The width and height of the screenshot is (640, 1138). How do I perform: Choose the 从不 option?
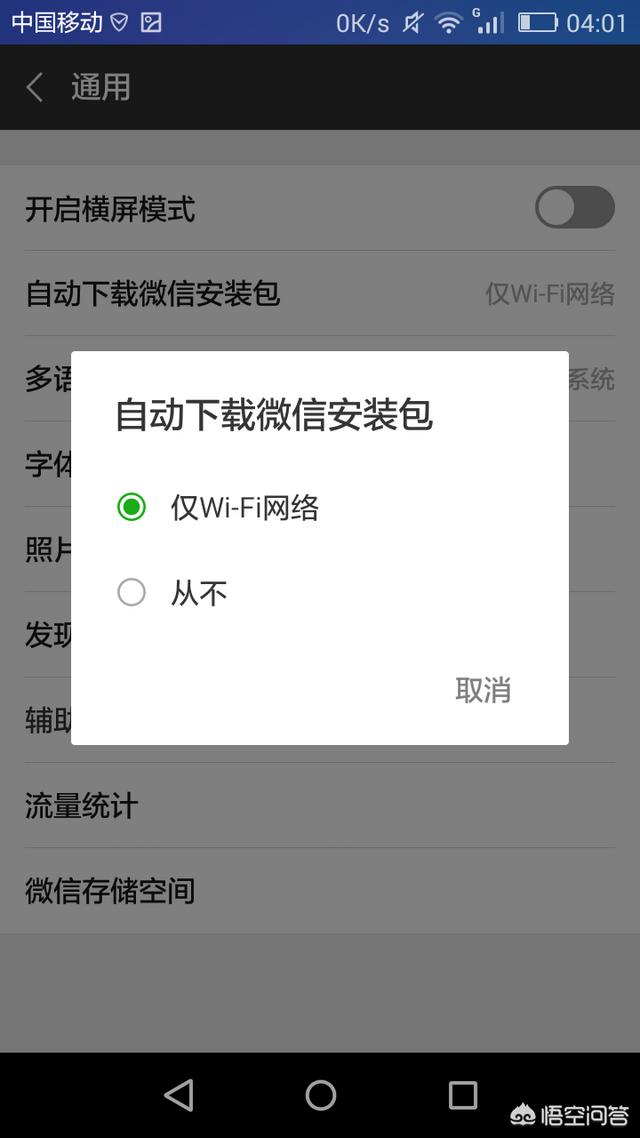click(319, 593)
